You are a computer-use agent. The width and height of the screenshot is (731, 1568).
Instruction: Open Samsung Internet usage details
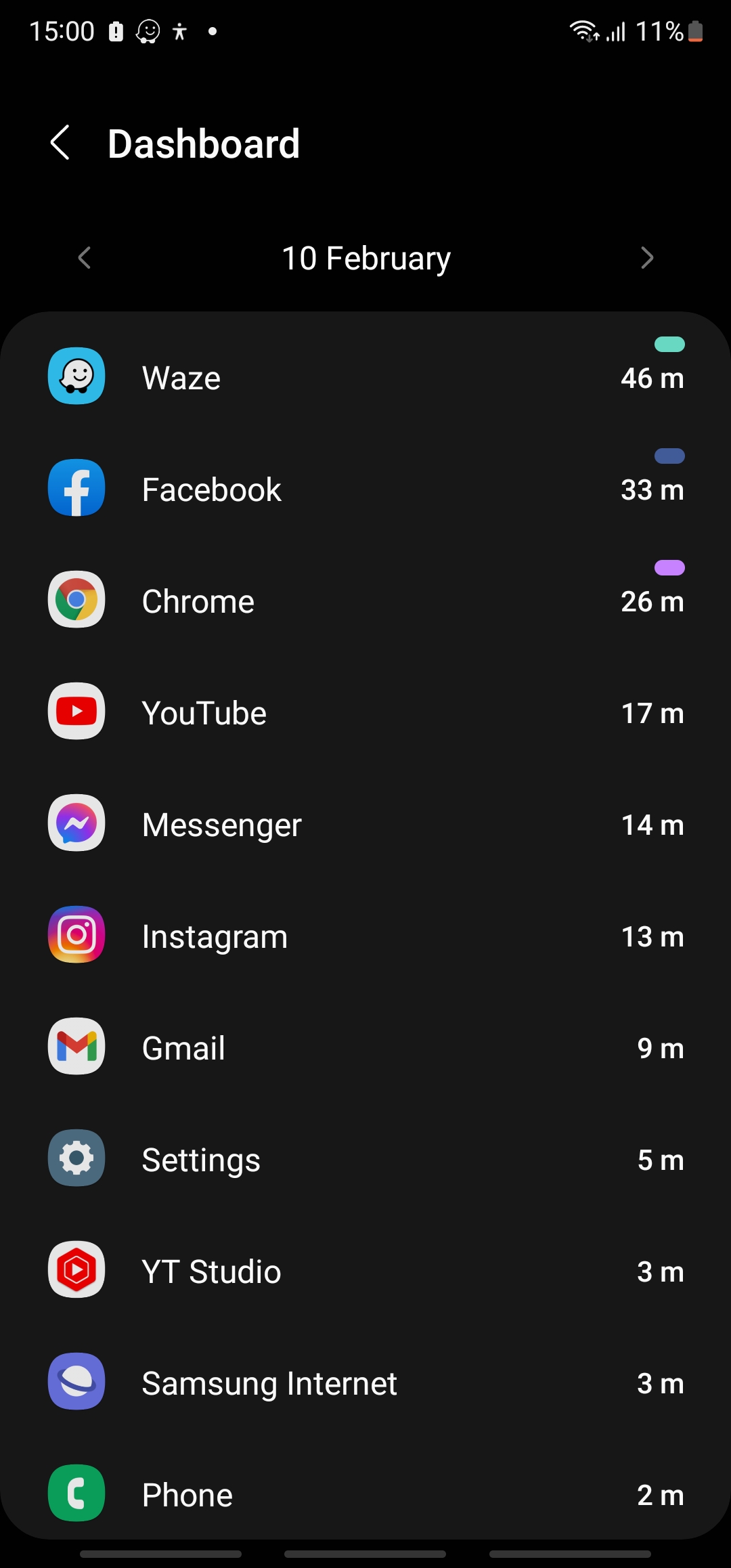365,1382
